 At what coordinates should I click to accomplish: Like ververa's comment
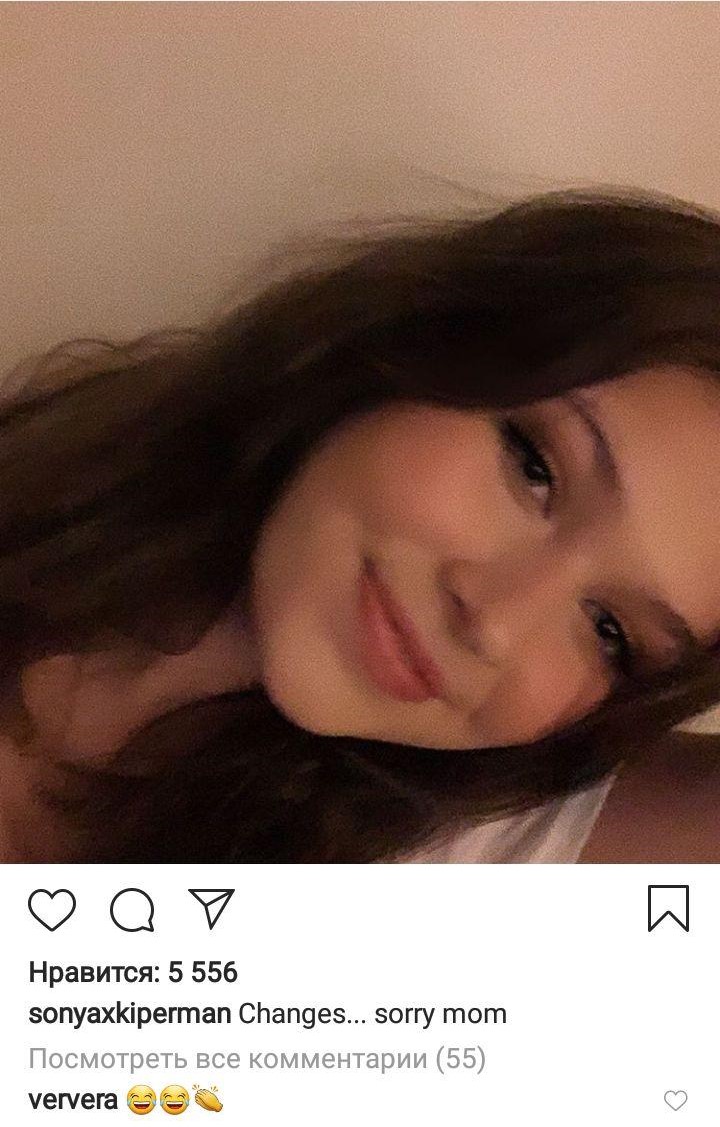[x=676, y=1101]
